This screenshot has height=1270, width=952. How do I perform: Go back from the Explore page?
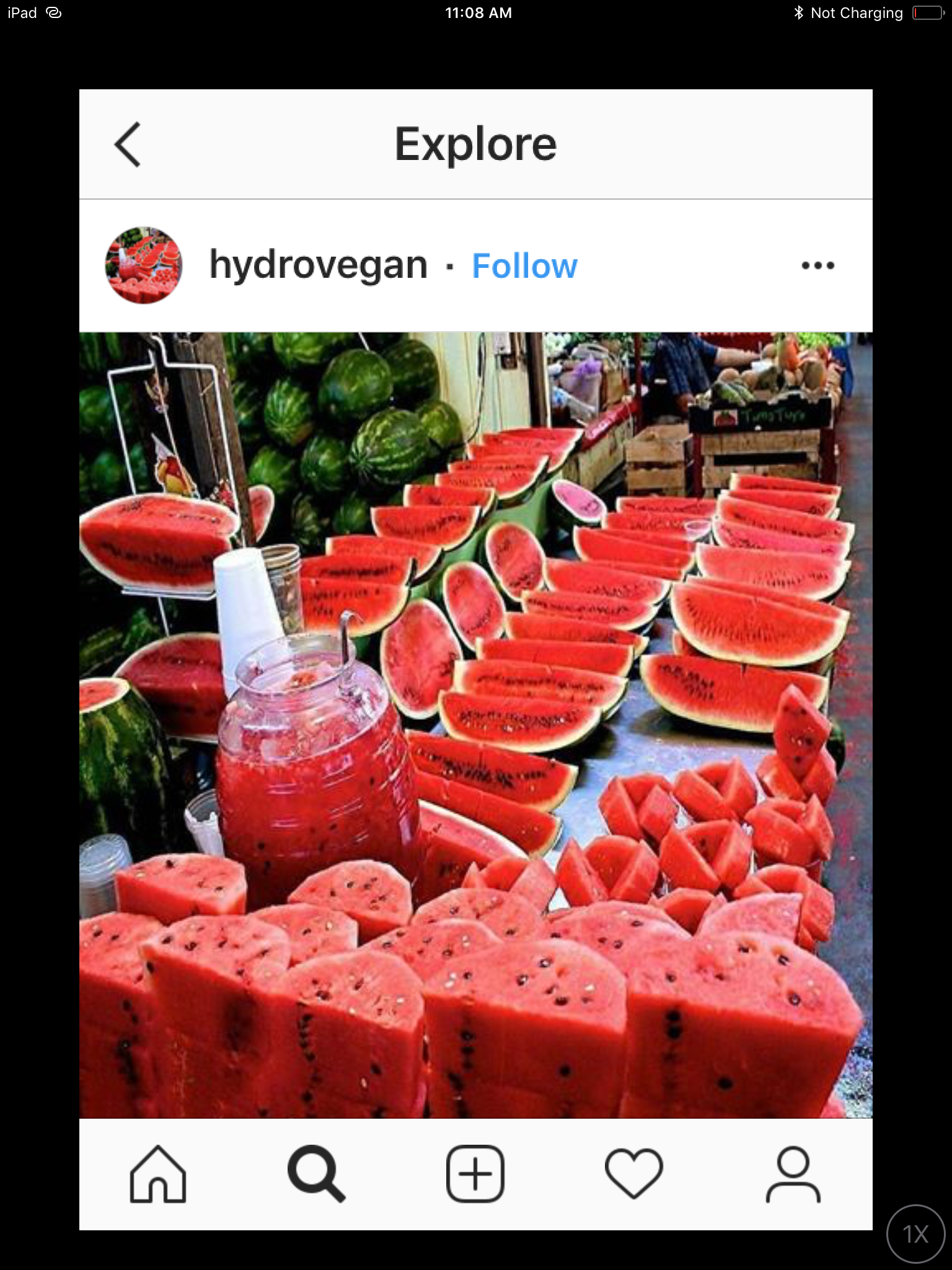click(x=128, y=144)
